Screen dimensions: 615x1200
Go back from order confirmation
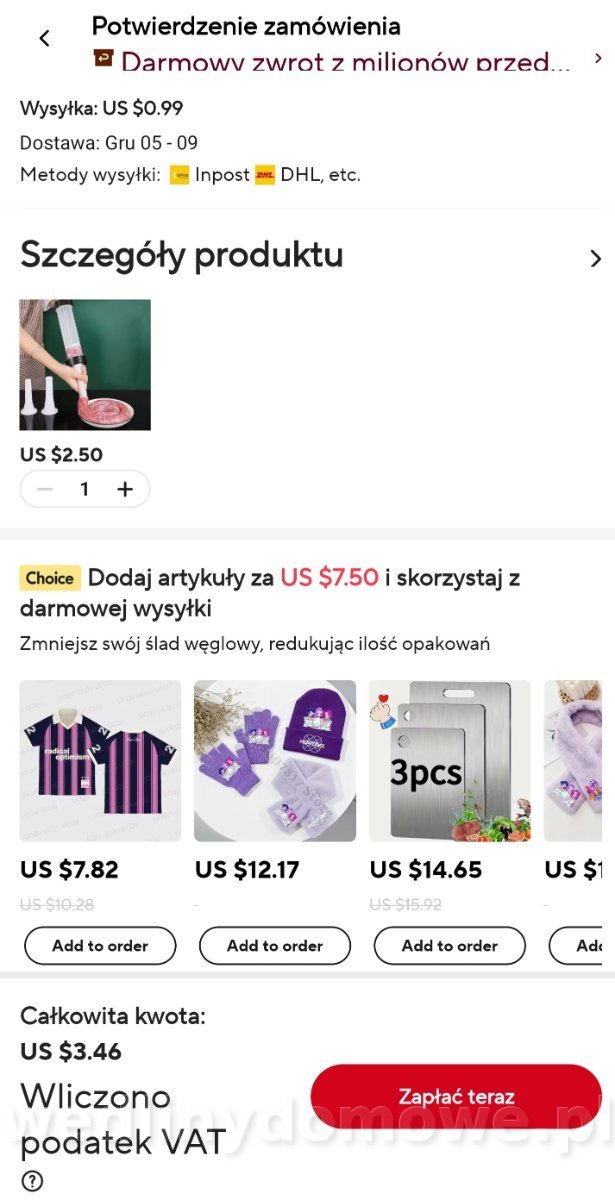44,39
